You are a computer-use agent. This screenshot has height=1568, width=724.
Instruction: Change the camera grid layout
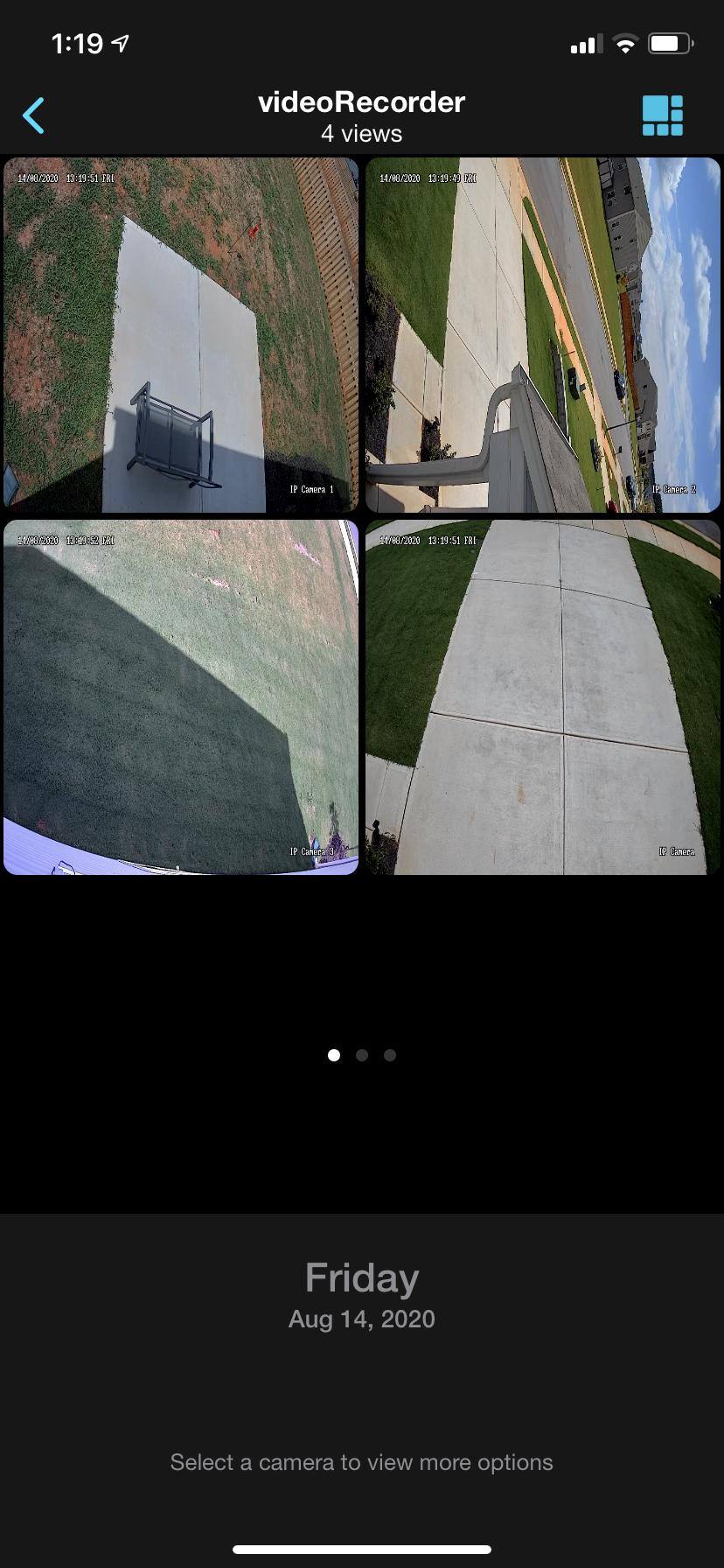coord(662,115)
